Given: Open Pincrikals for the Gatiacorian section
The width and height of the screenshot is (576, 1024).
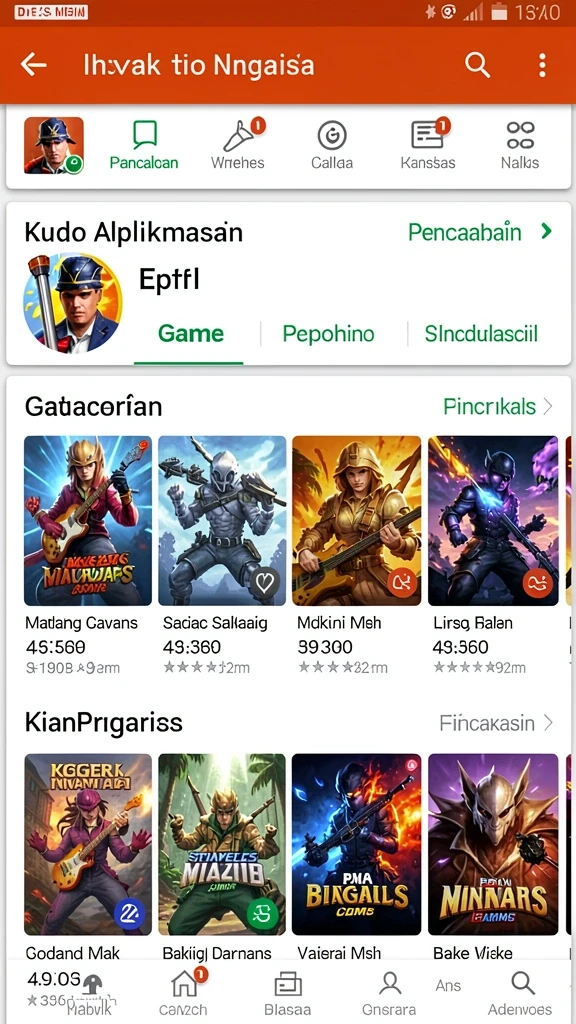Looking at the screenshot, I should pos(498,407).
